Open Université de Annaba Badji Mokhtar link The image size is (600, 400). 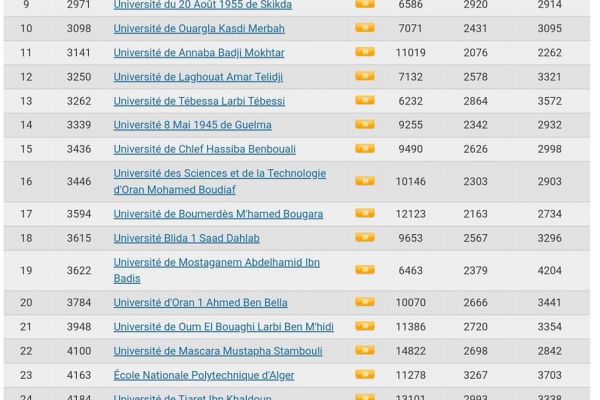click(199, 53)
